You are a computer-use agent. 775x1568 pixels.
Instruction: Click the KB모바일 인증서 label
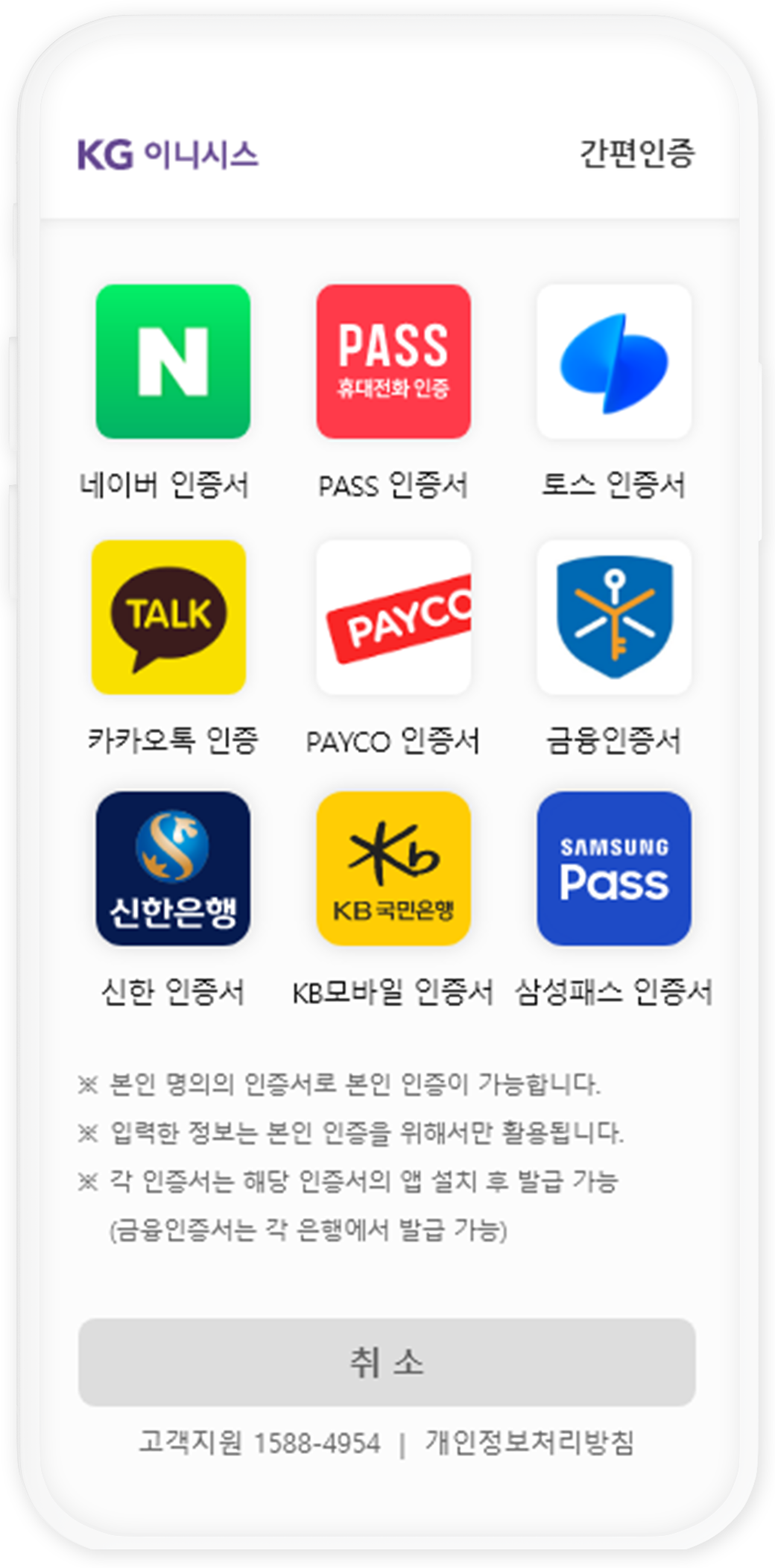pos(393,992)
